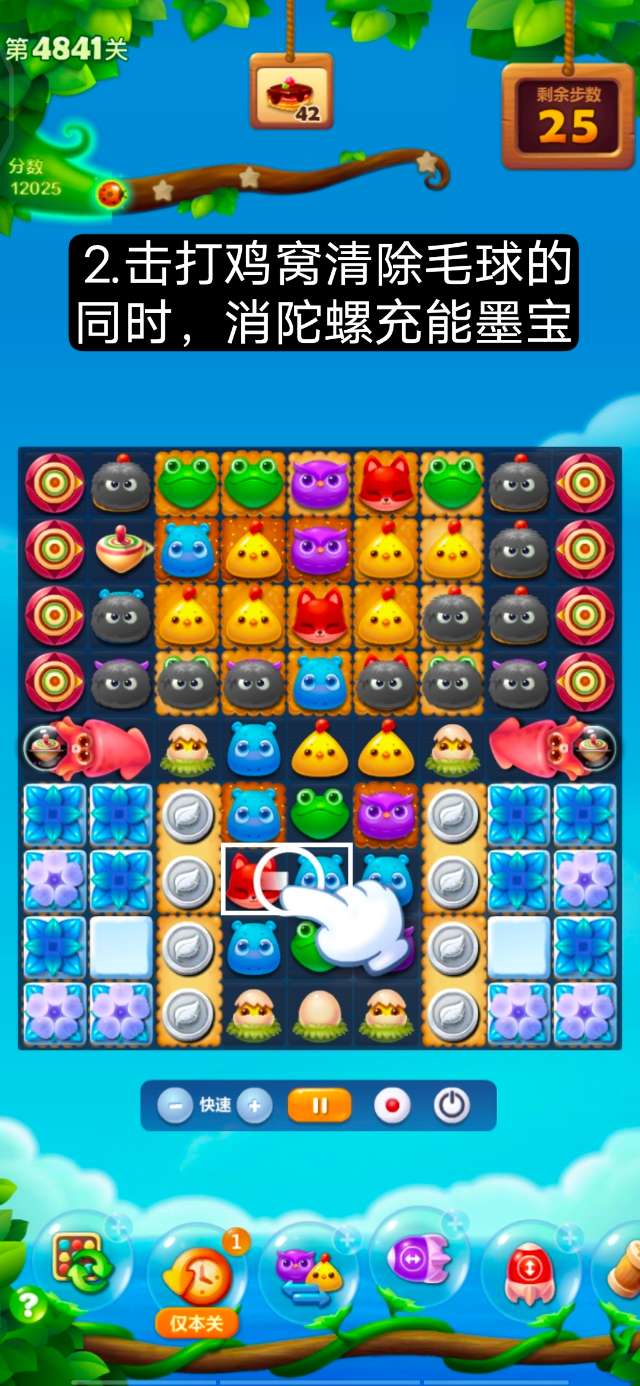Tap the power button to exit replay
This screenshot has width=640, height=1386.
pos(451,1106)
